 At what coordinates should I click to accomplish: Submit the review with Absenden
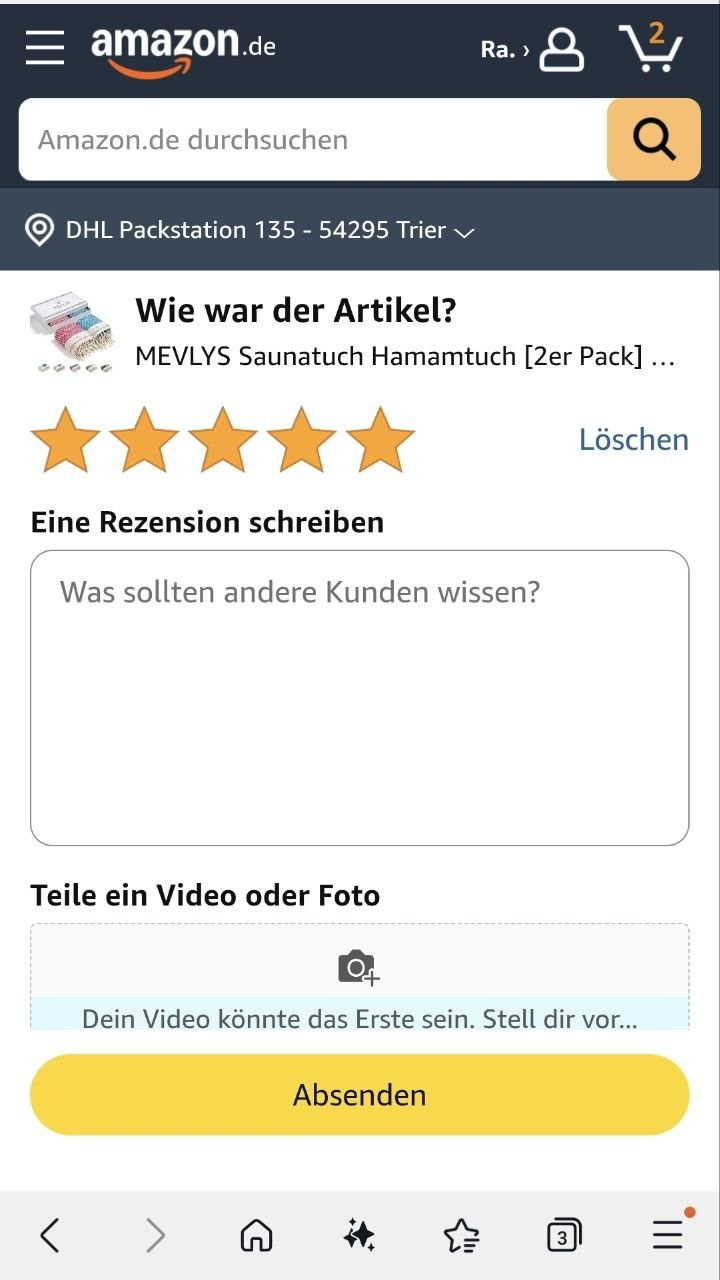360,1095
